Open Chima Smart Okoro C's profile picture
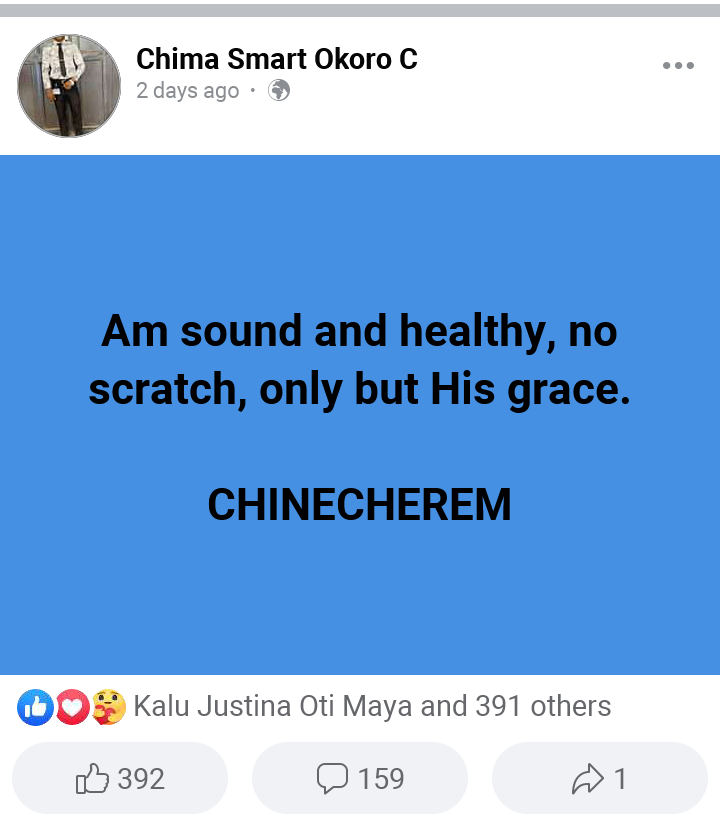This screenshot has width=720, height=816. click(69, 86)
